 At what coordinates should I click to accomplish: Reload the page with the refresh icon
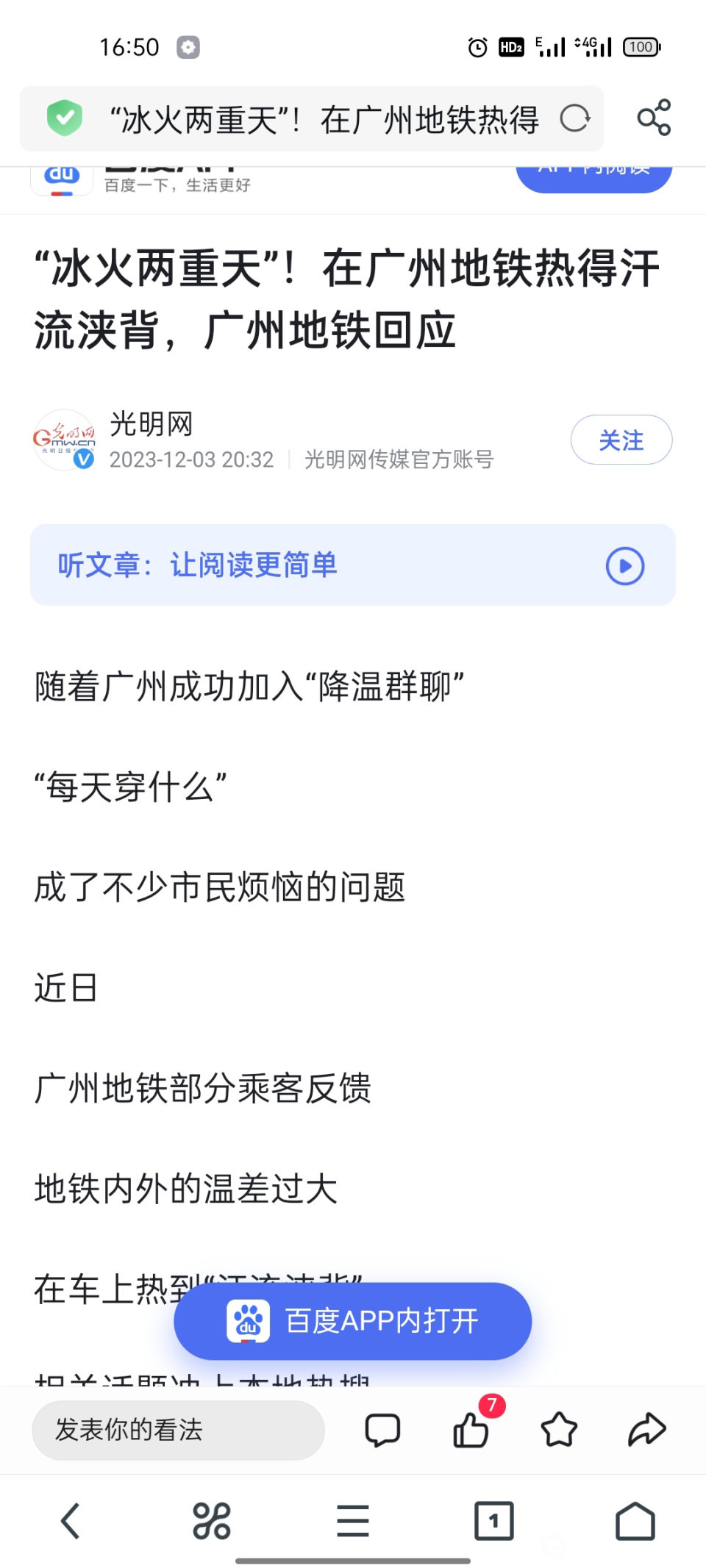coord(574,118)
